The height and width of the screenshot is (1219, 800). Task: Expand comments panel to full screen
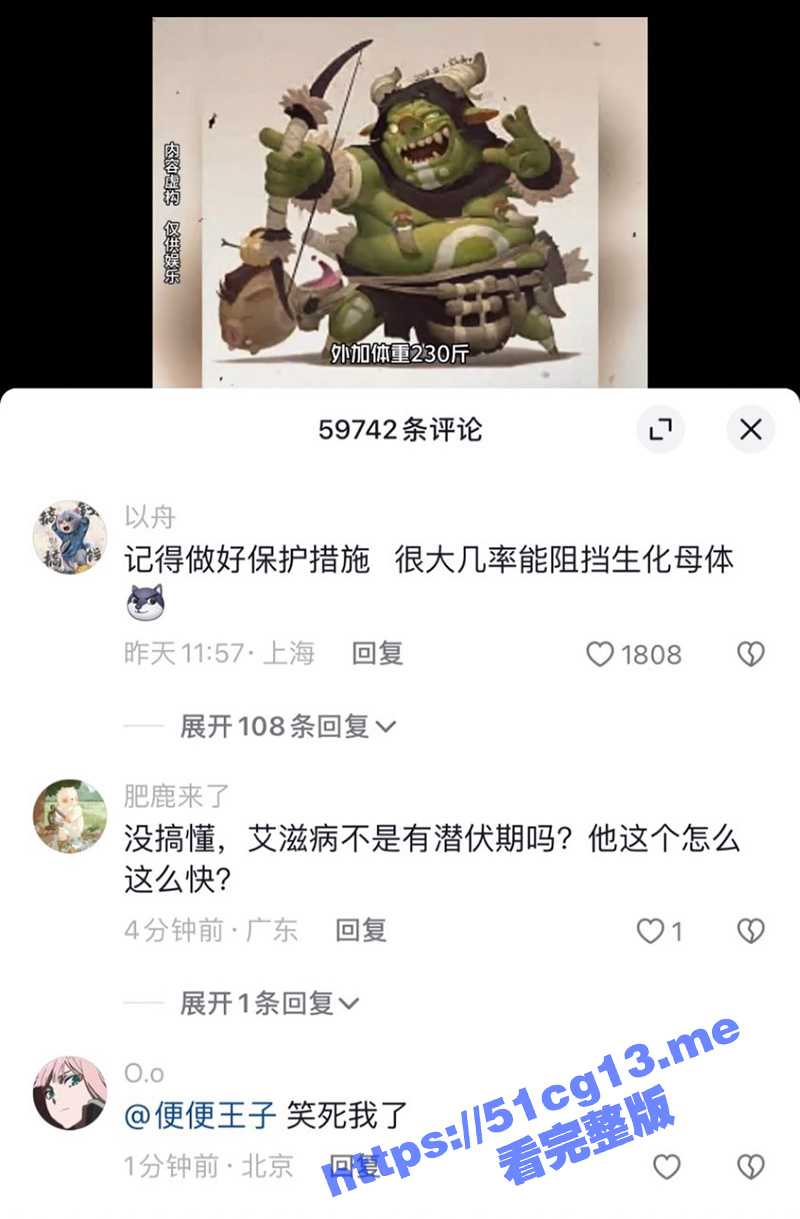coord(660,430)
